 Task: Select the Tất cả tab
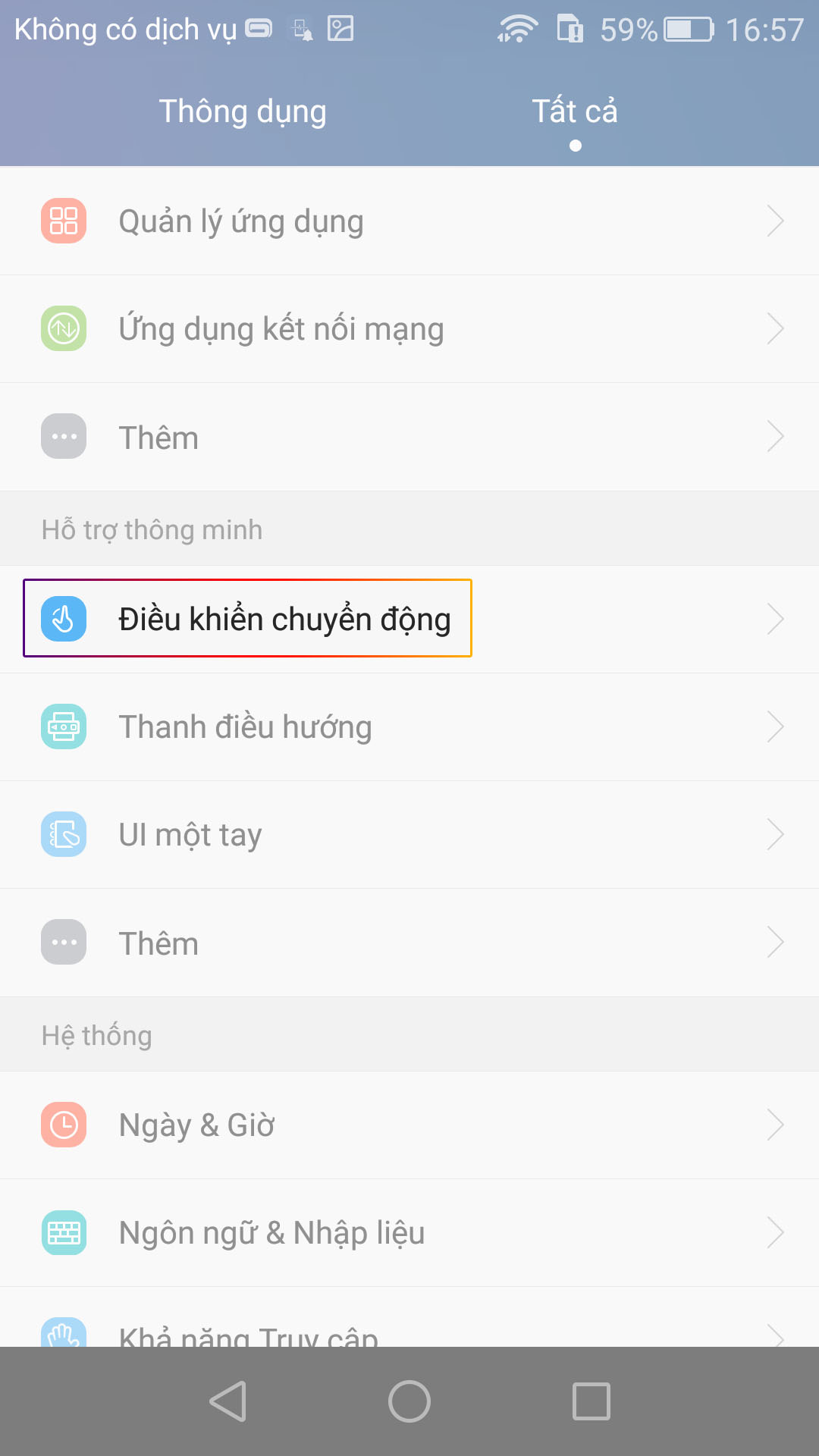click(574, 111)
